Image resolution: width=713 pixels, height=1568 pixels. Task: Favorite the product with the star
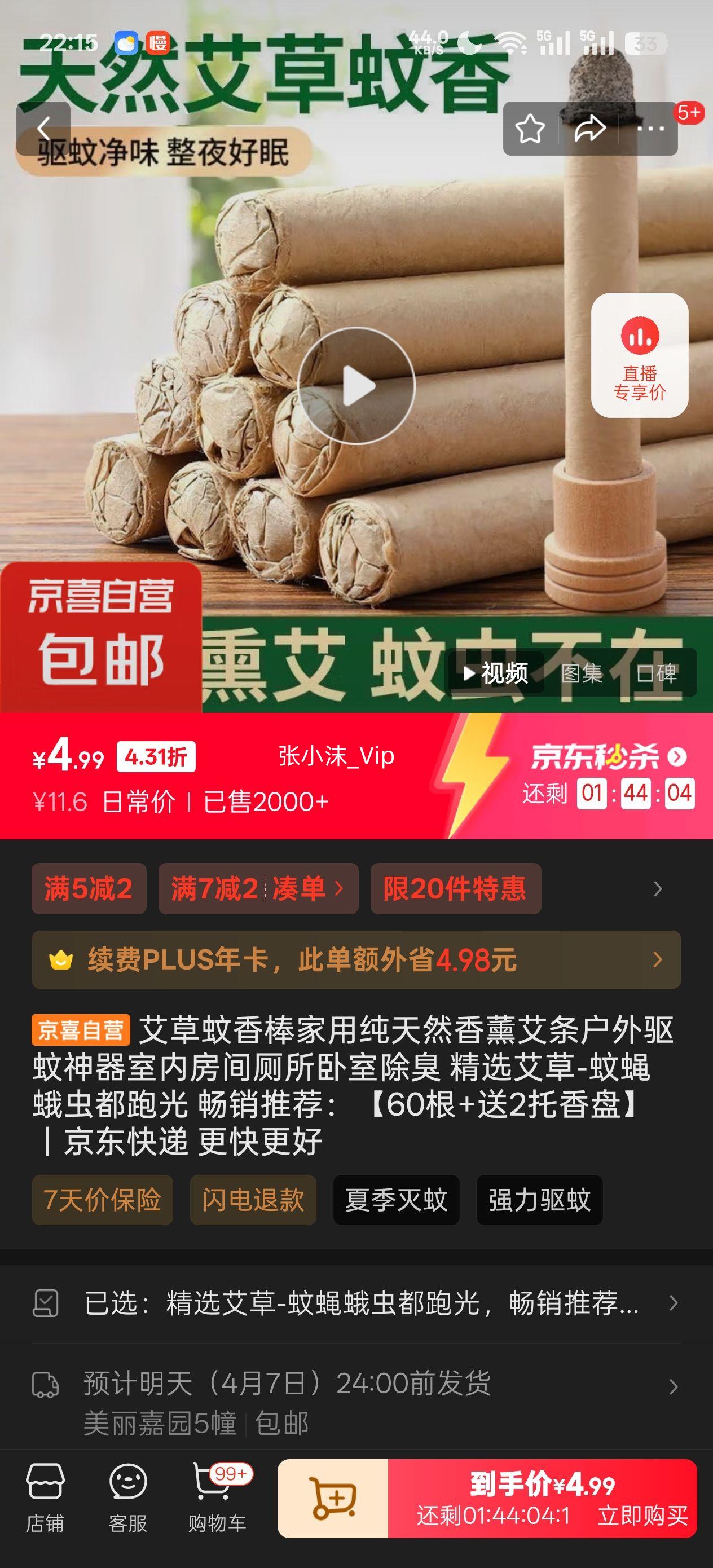tap(531, 127)
